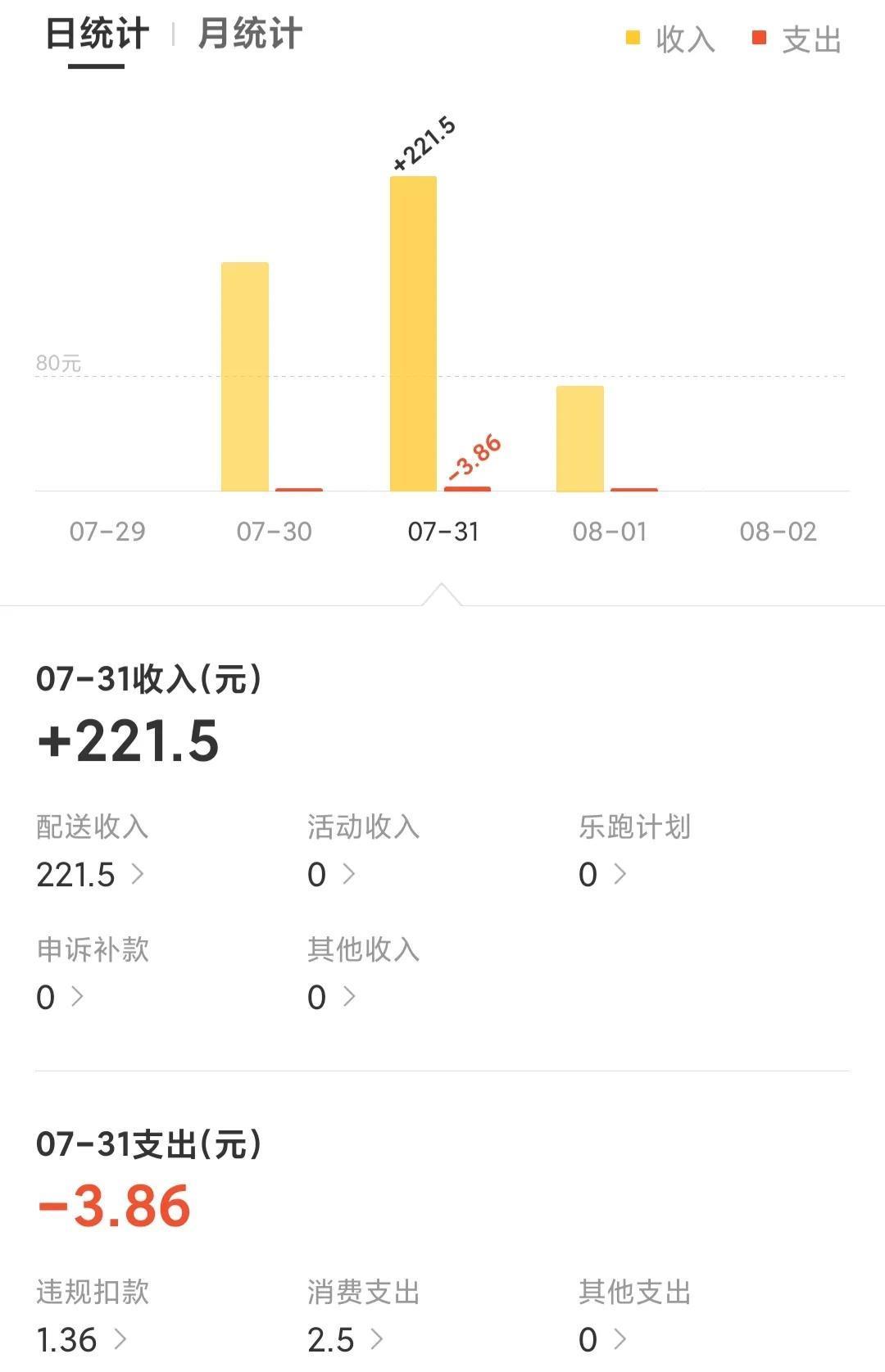This screenshot has width=885, height=1372.
Task: View 违规扣款 details of 1.36
Action: coord(82,1339)
